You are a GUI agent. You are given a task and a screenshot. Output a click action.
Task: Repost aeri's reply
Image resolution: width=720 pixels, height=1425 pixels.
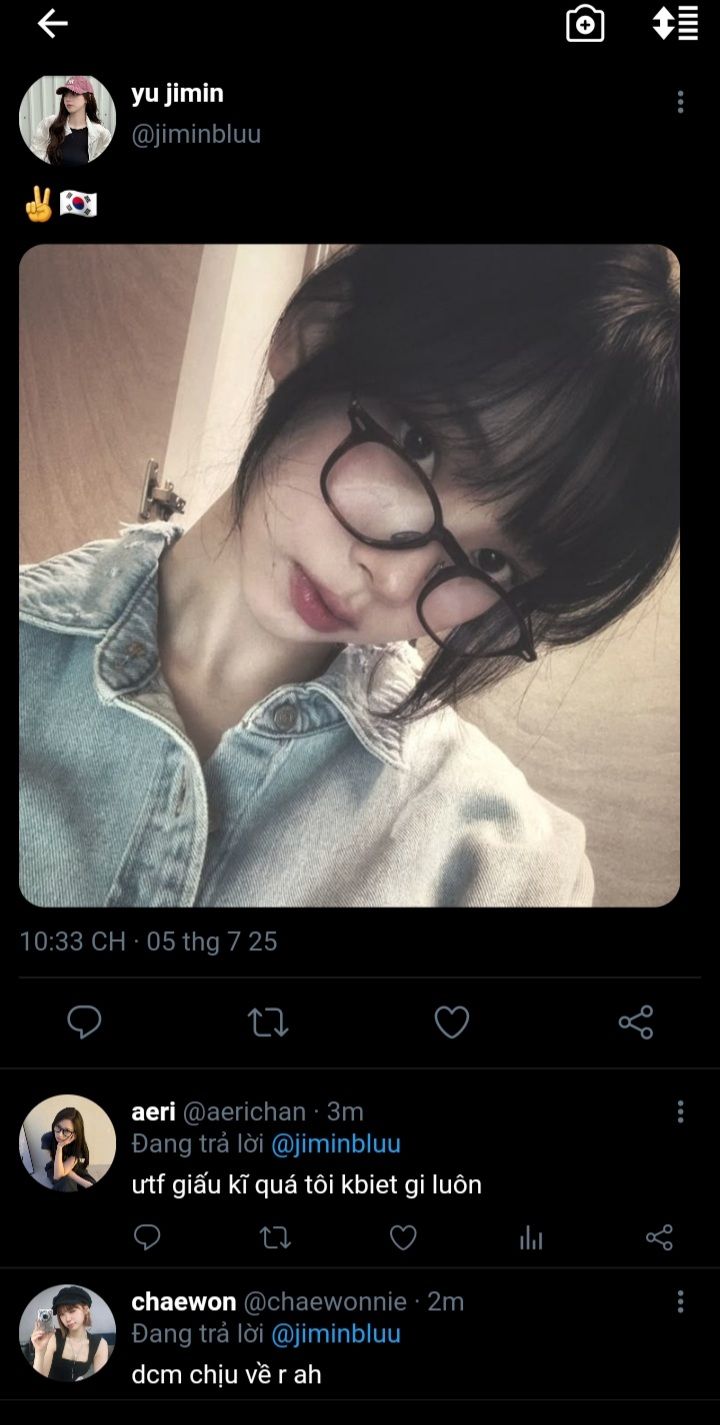pyautogui.click(x=275, y=1238)
